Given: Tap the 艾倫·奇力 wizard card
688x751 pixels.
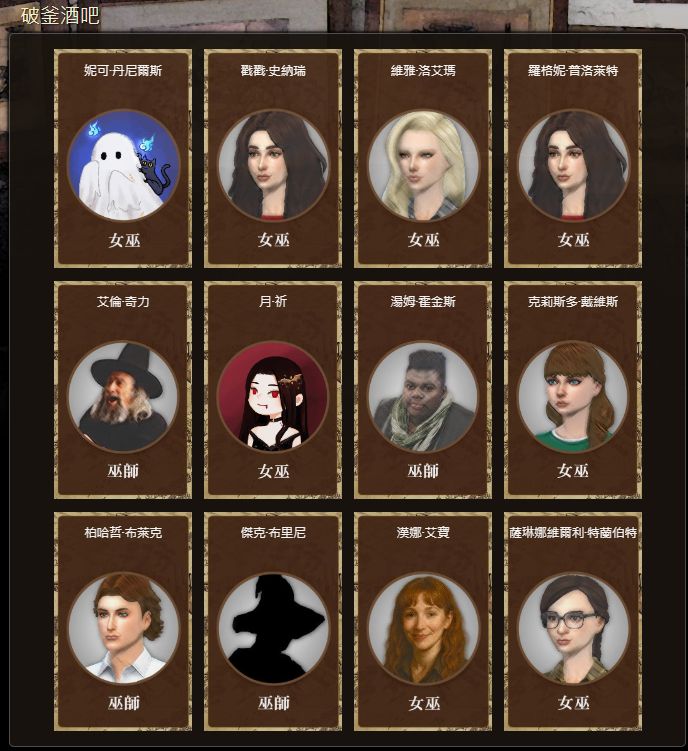Looking at the screenshot, I should [x=123, y=391].
